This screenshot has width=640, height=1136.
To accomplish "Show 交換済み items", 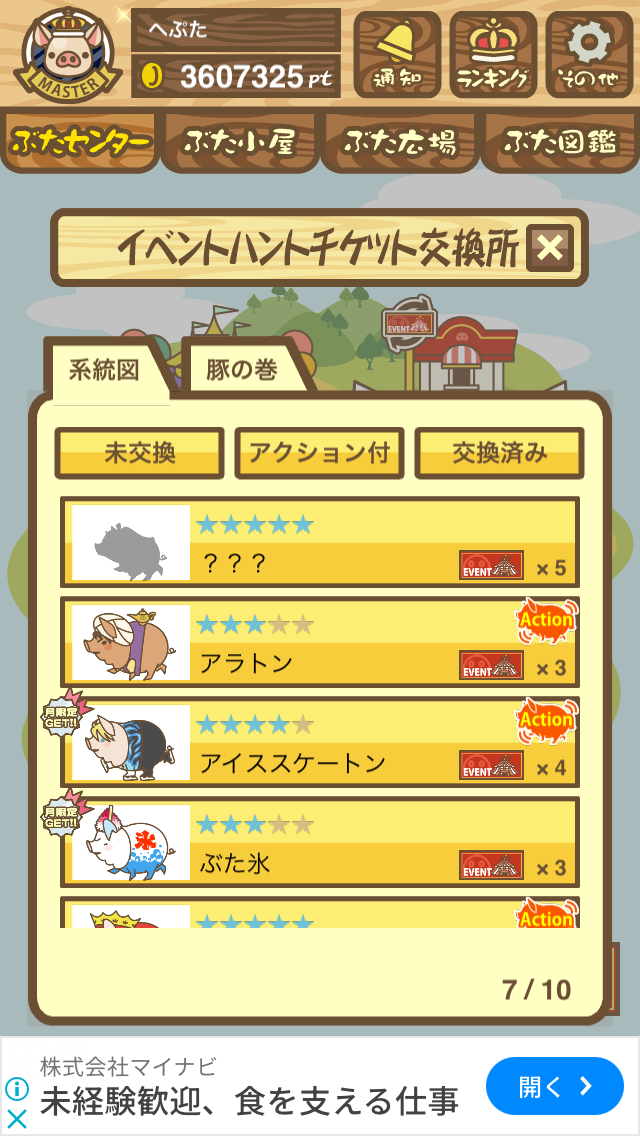I will 499,453.
